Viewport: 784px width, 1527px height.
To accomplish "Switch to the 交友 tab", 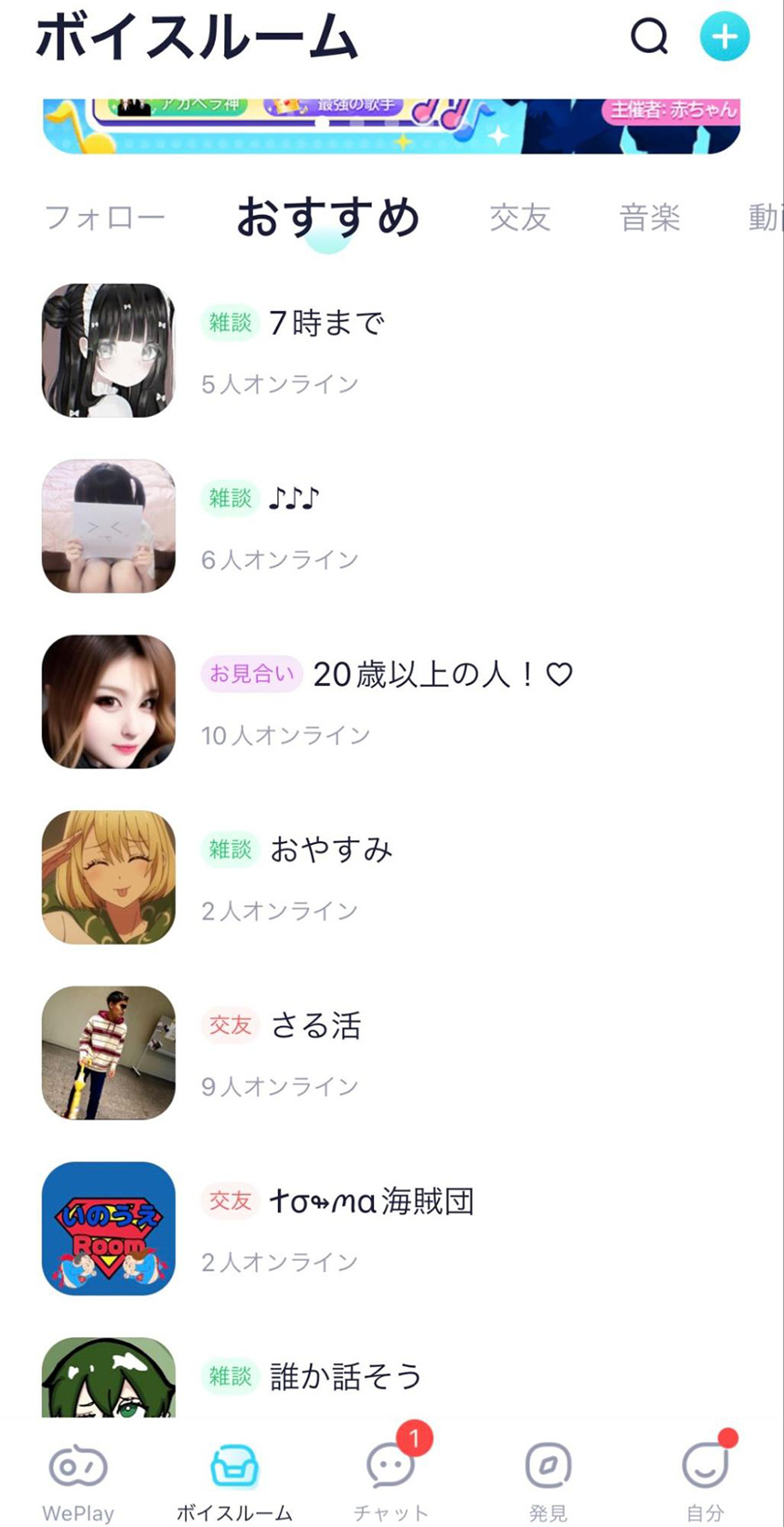I will [520, 218].
